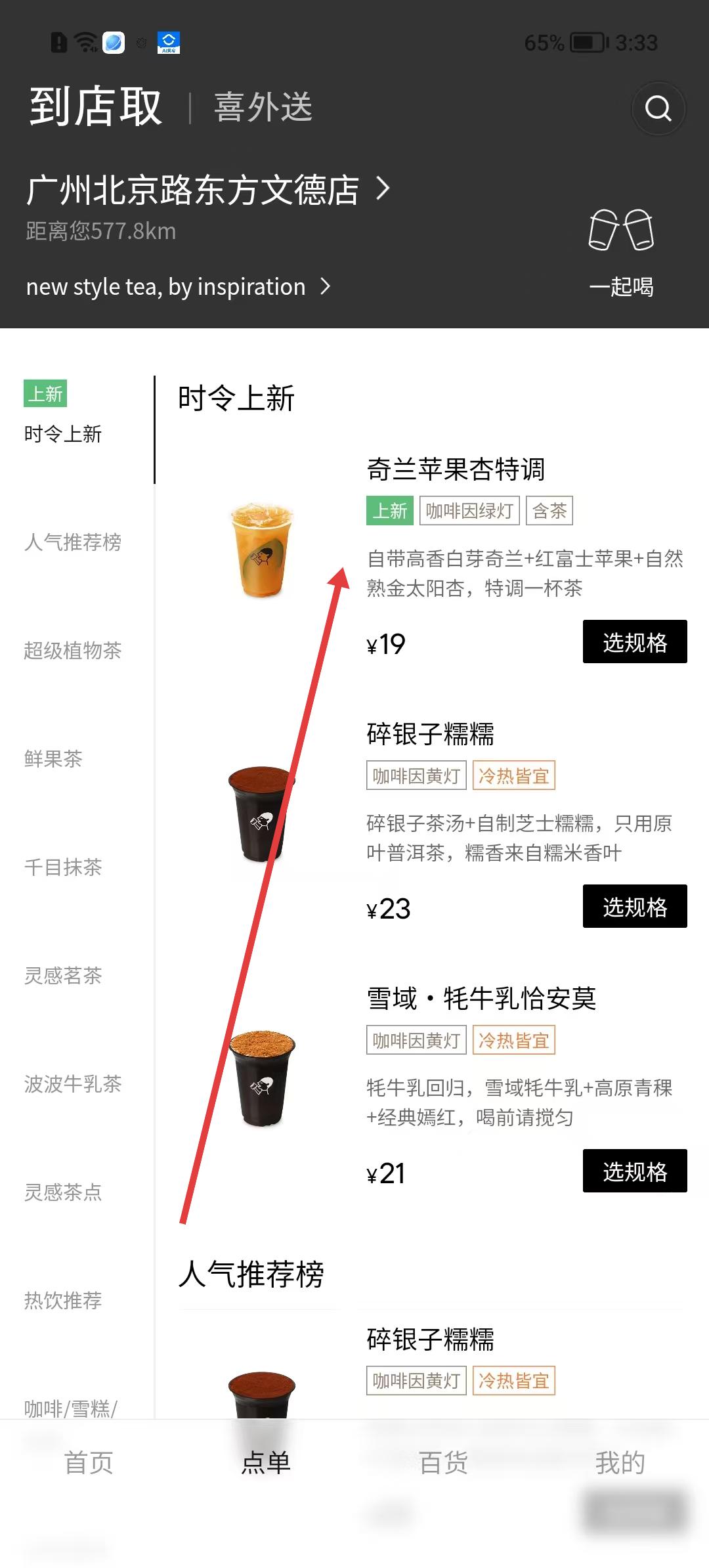709x1568 pixels.
Task: Switch to the 喜外送 delivery tab
Action: (263, 107)
